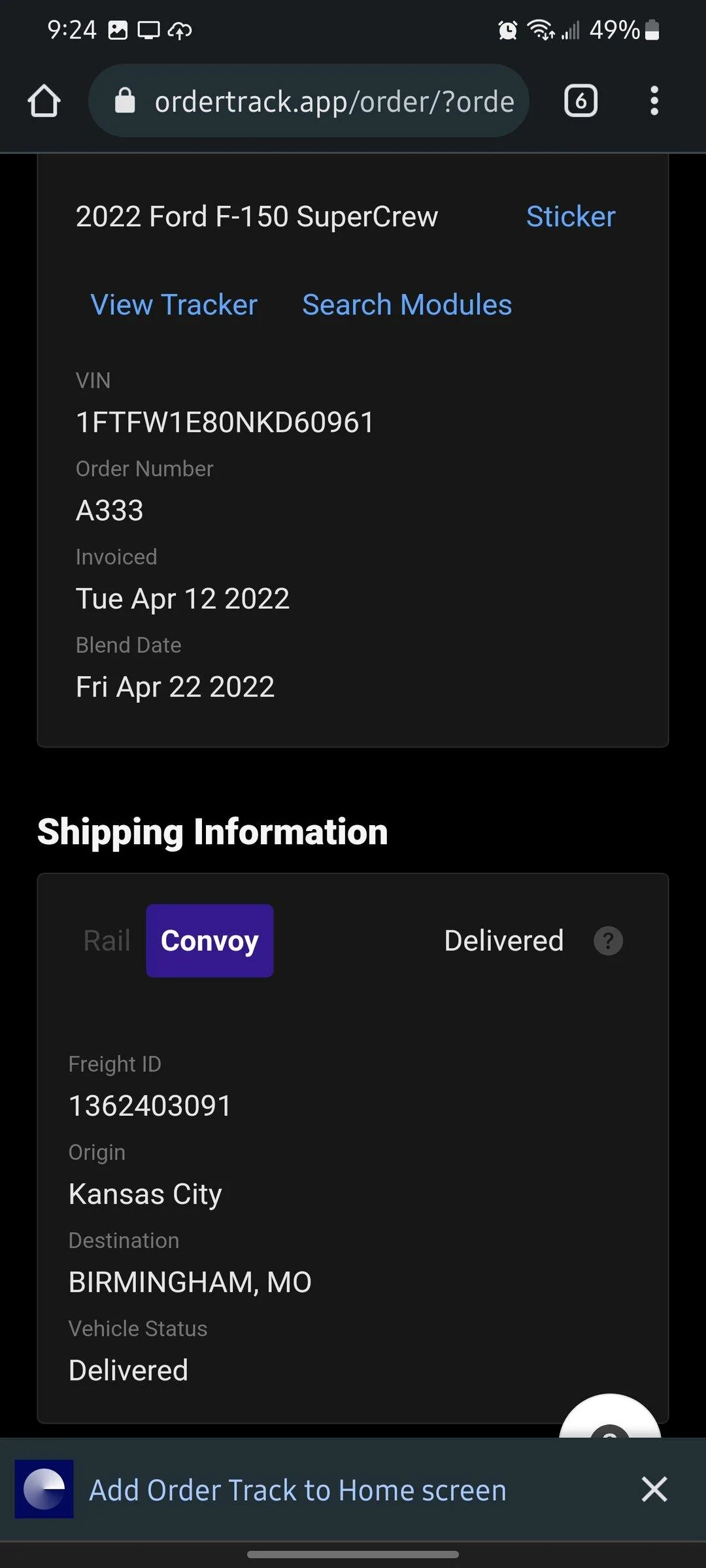
Task: Open the View Tracker link
Action: point(174,305)
